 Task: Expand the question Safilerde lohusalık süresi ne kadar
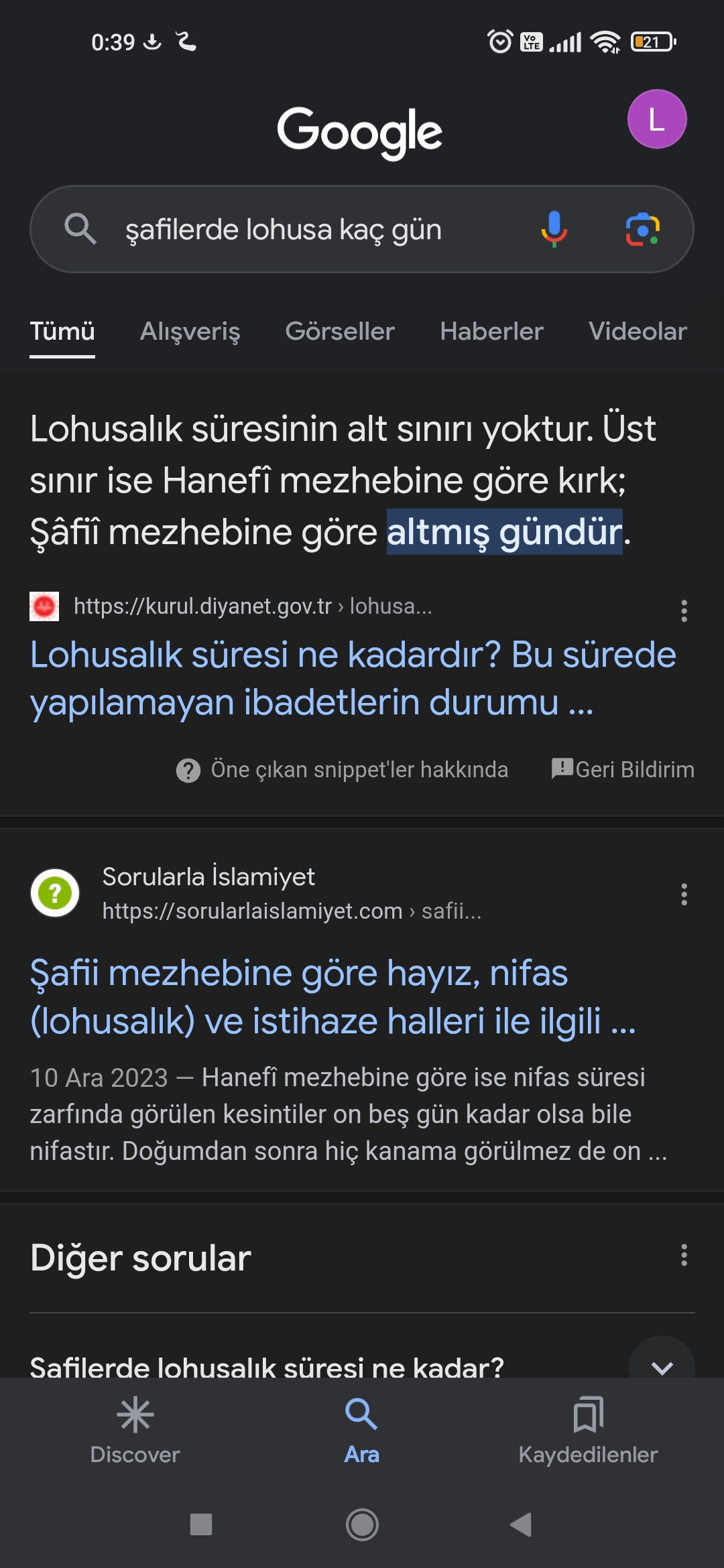(662, 1366)
